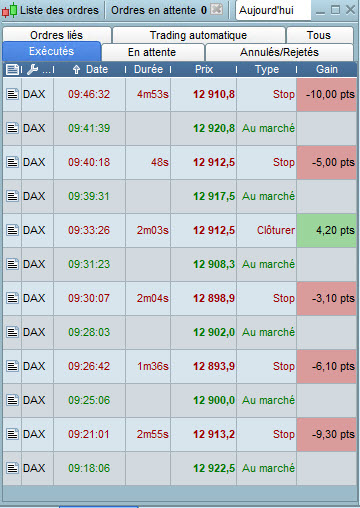The width and height of the screenshot is (360, 508).
Task: Switch to the Ordres liés tab
Action: [56, 35]
